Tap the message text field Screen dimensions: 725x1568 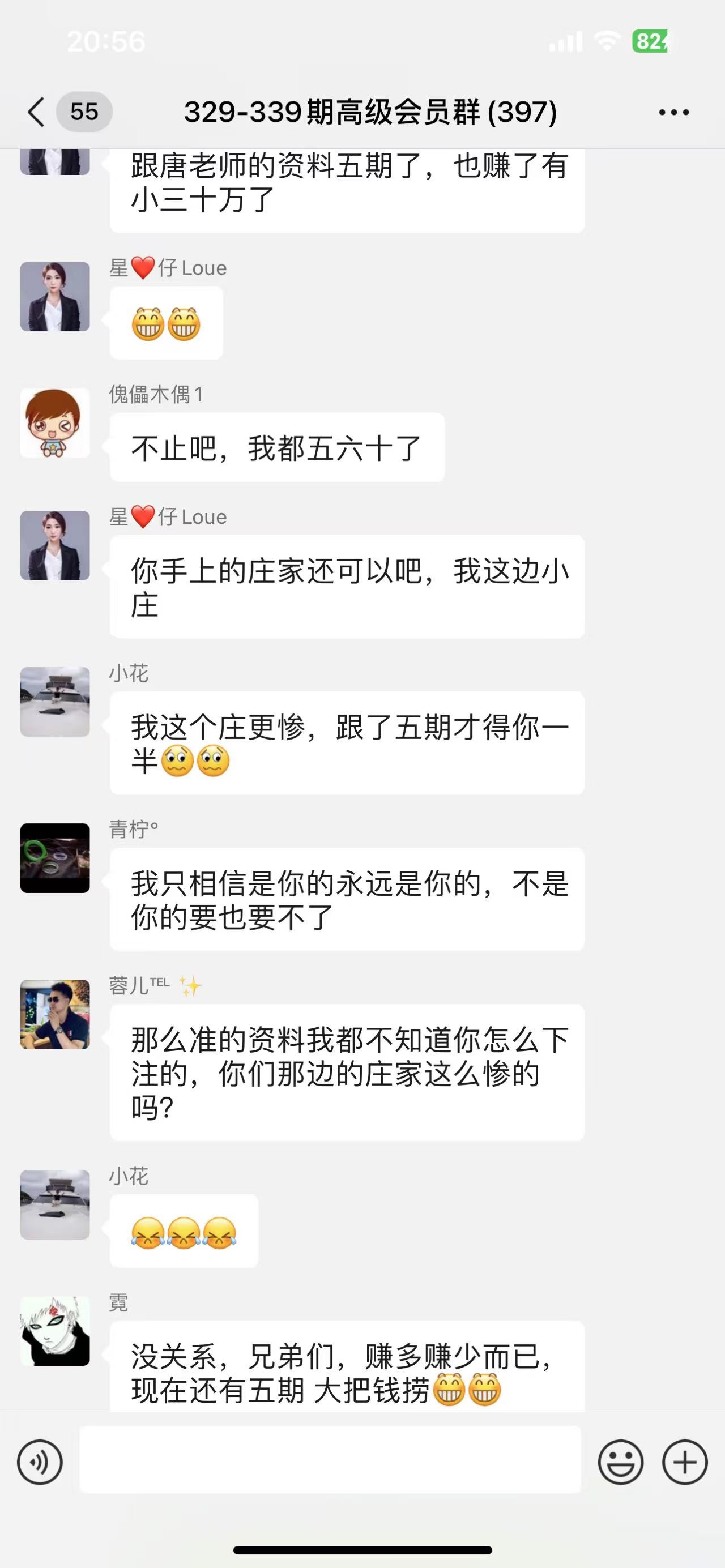click(x=330, y=1461)
